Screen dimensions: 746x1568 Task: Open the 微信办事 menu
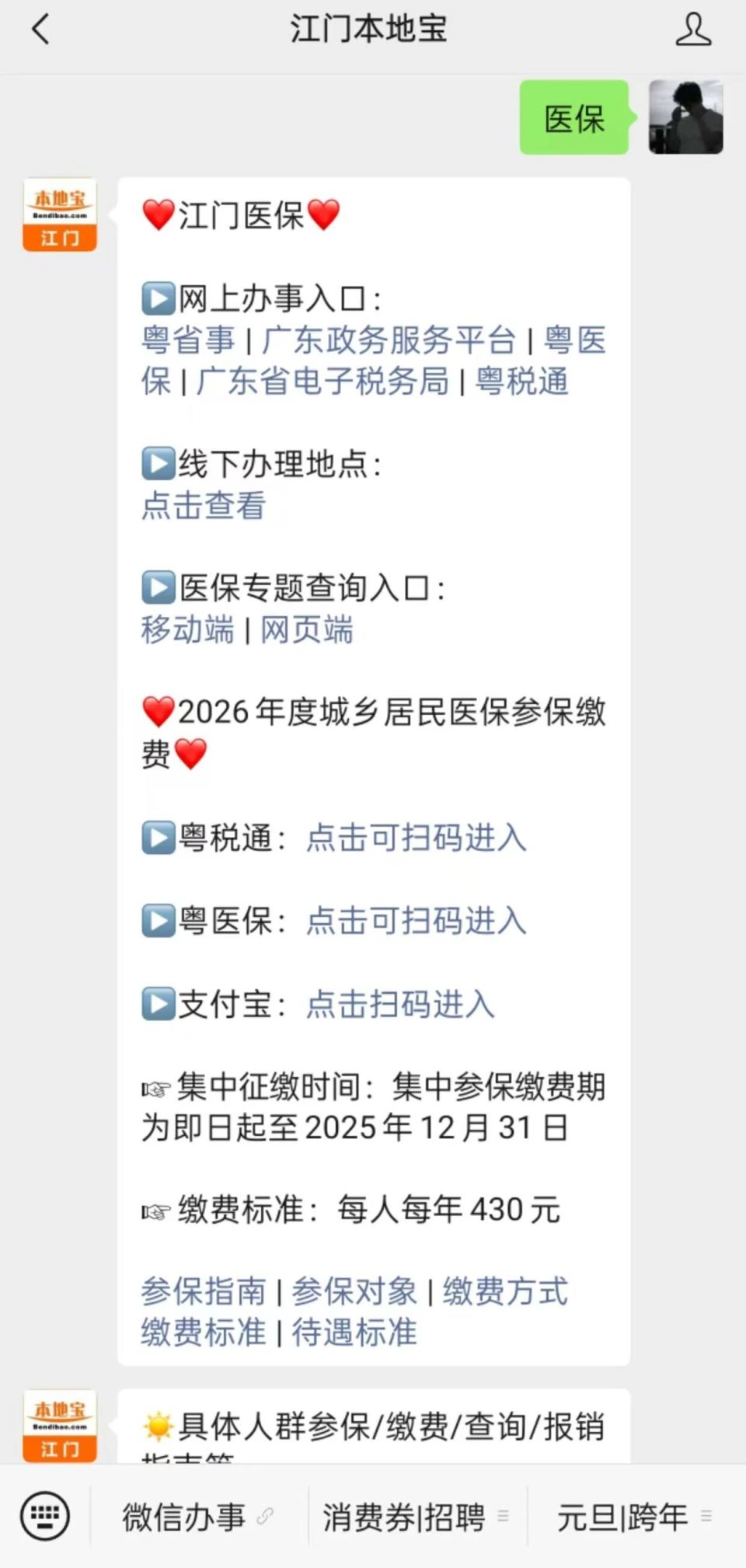click(x=184, y=1515)
